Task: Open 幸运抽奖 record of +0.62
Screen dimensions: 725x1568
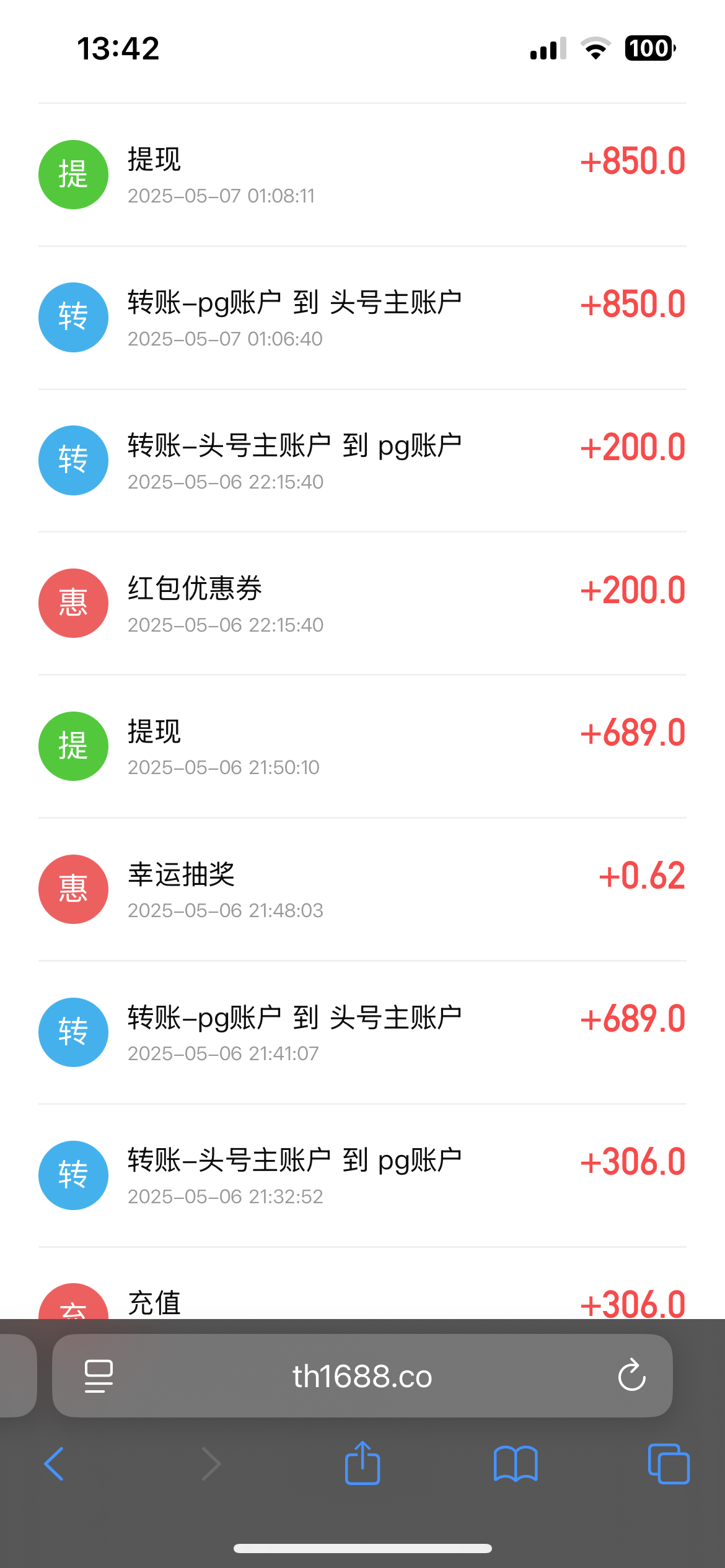Action: (362, 889)
